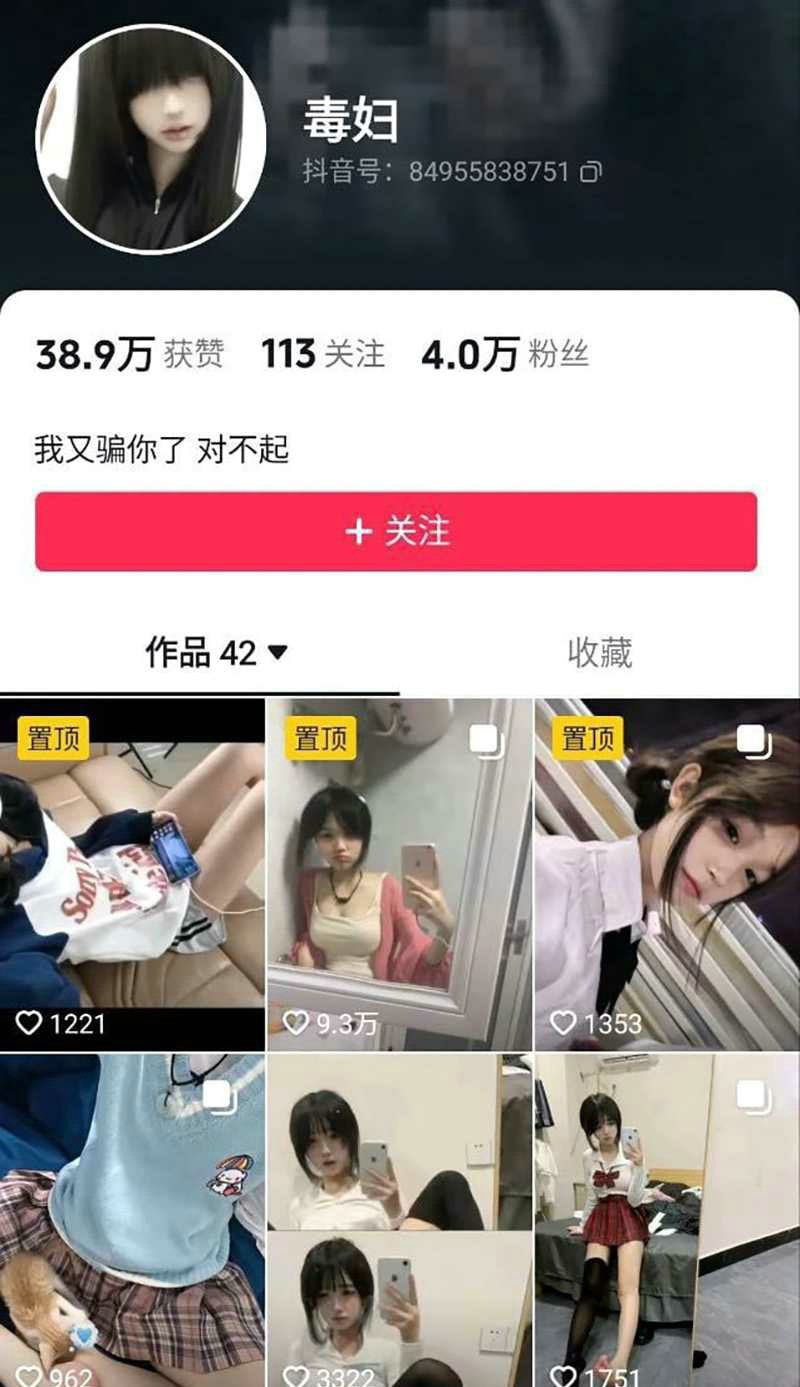View the 4.0万 粉丝 followers list
This screenshot has height=1387, width=800.
click(x=504, y=354)
